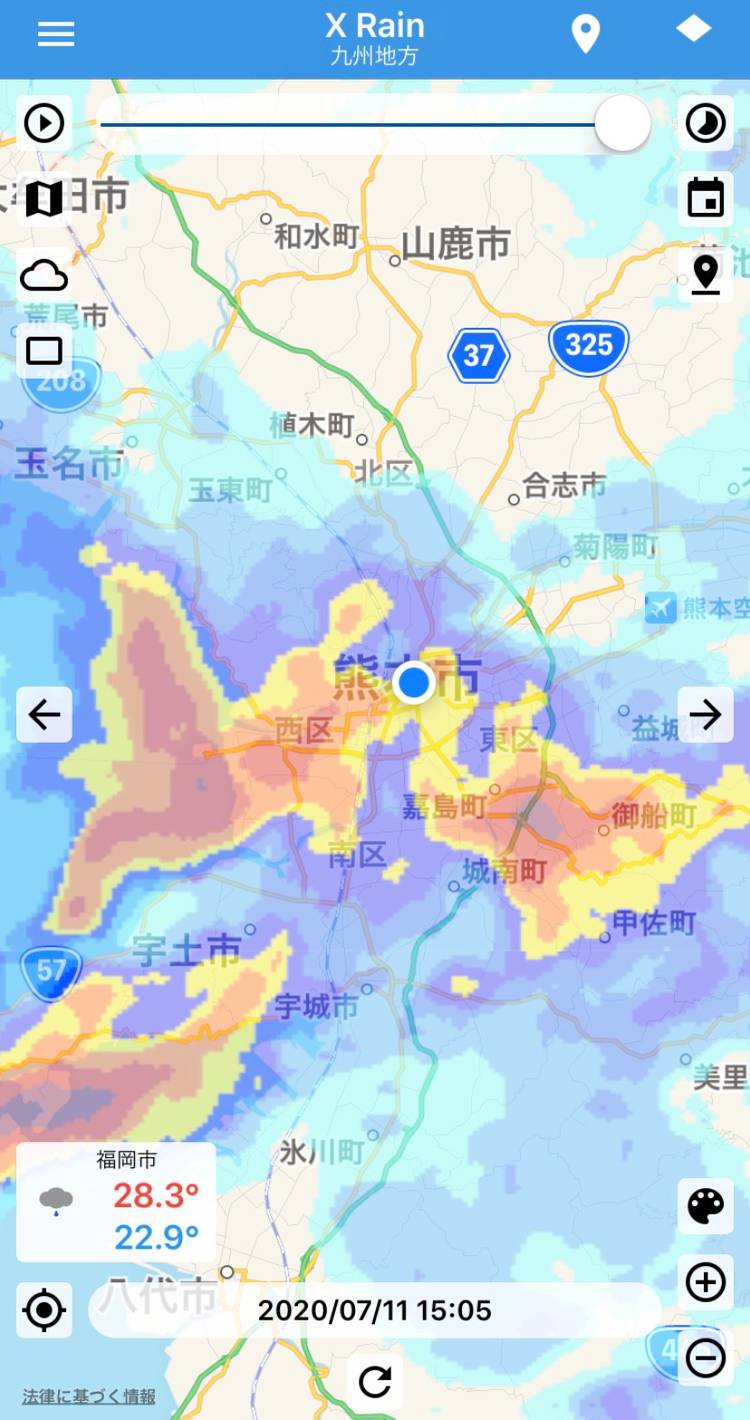Image resolution: width=750 pixels, height=1420 pixels.
Task: Tap the location pin in the header
Action: (585, 34)
